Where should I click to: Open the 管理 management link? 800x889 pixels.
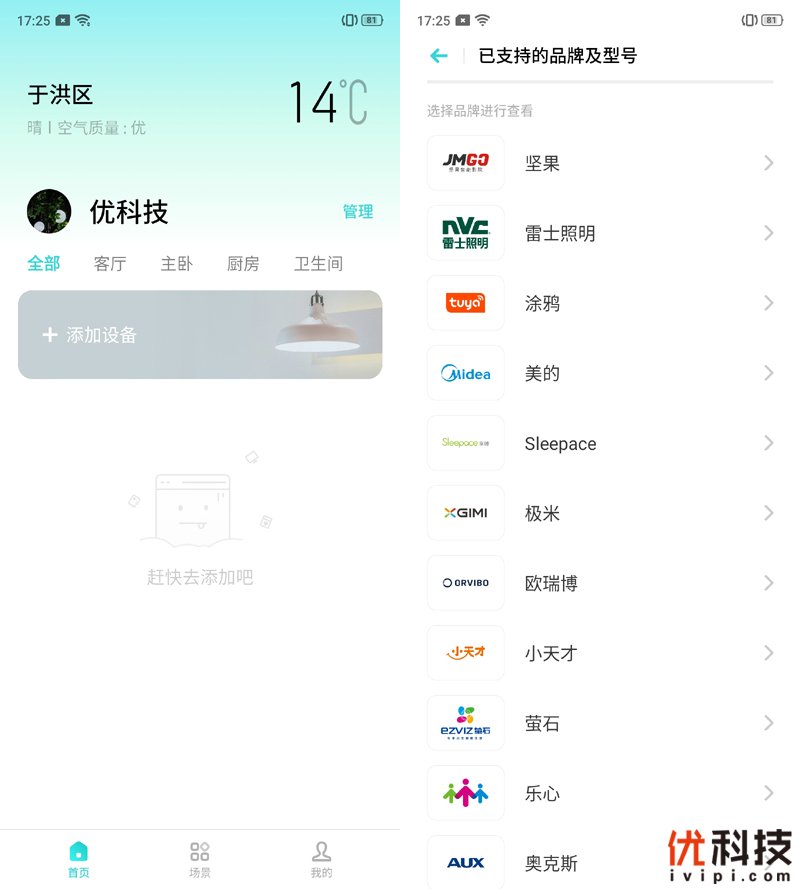358,211
